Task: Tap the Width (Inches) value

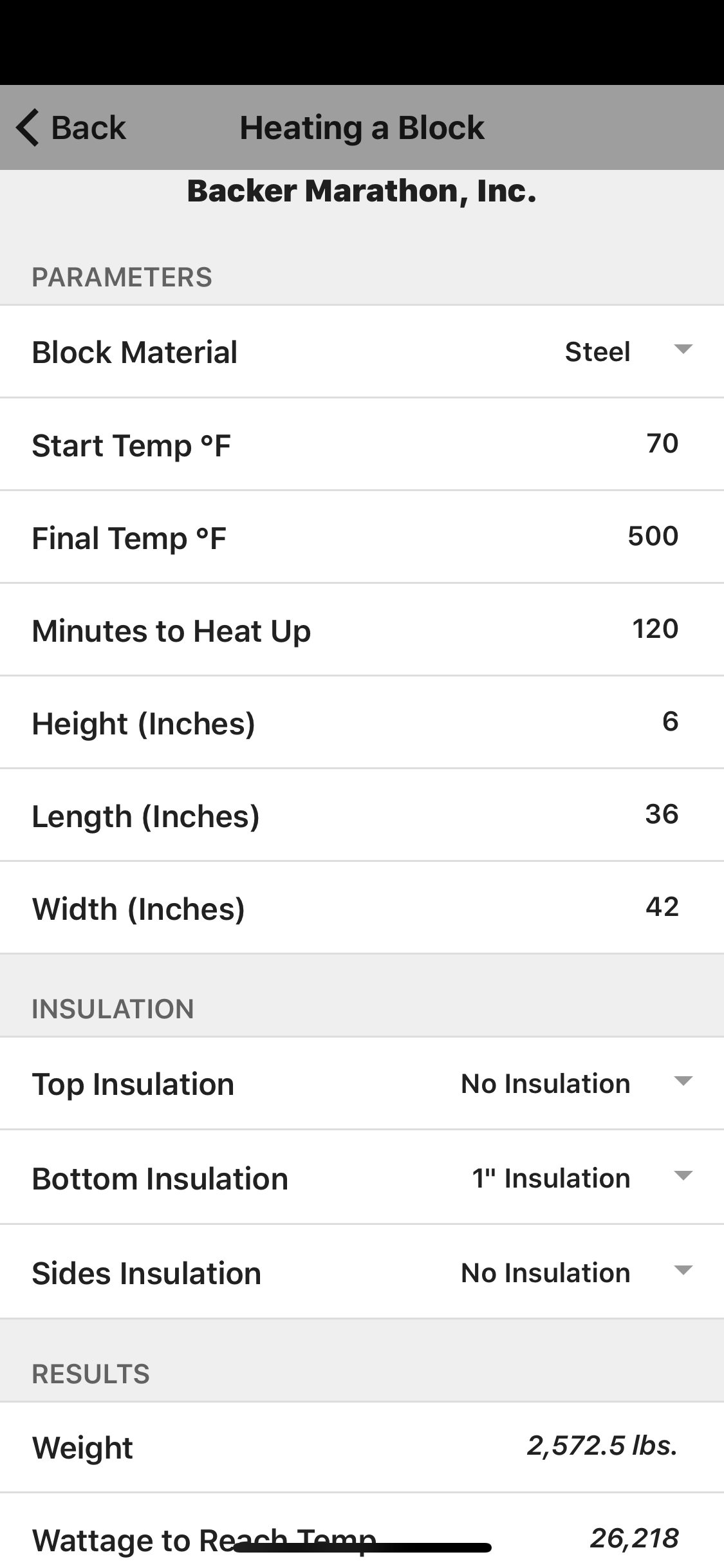Action: (x=662, y=907)
